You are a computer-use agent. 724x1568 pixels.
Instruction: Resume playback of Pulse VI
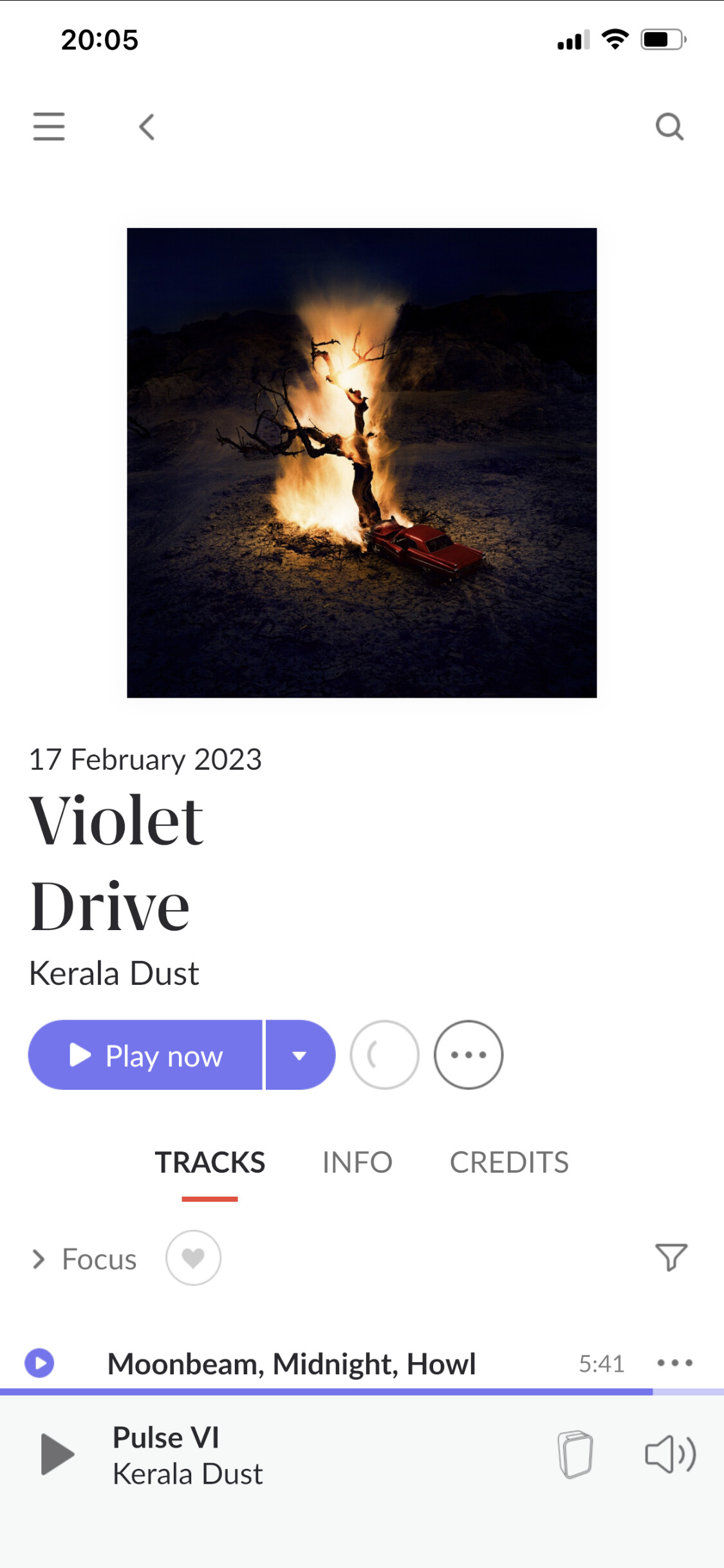(x=57, y=1454)
